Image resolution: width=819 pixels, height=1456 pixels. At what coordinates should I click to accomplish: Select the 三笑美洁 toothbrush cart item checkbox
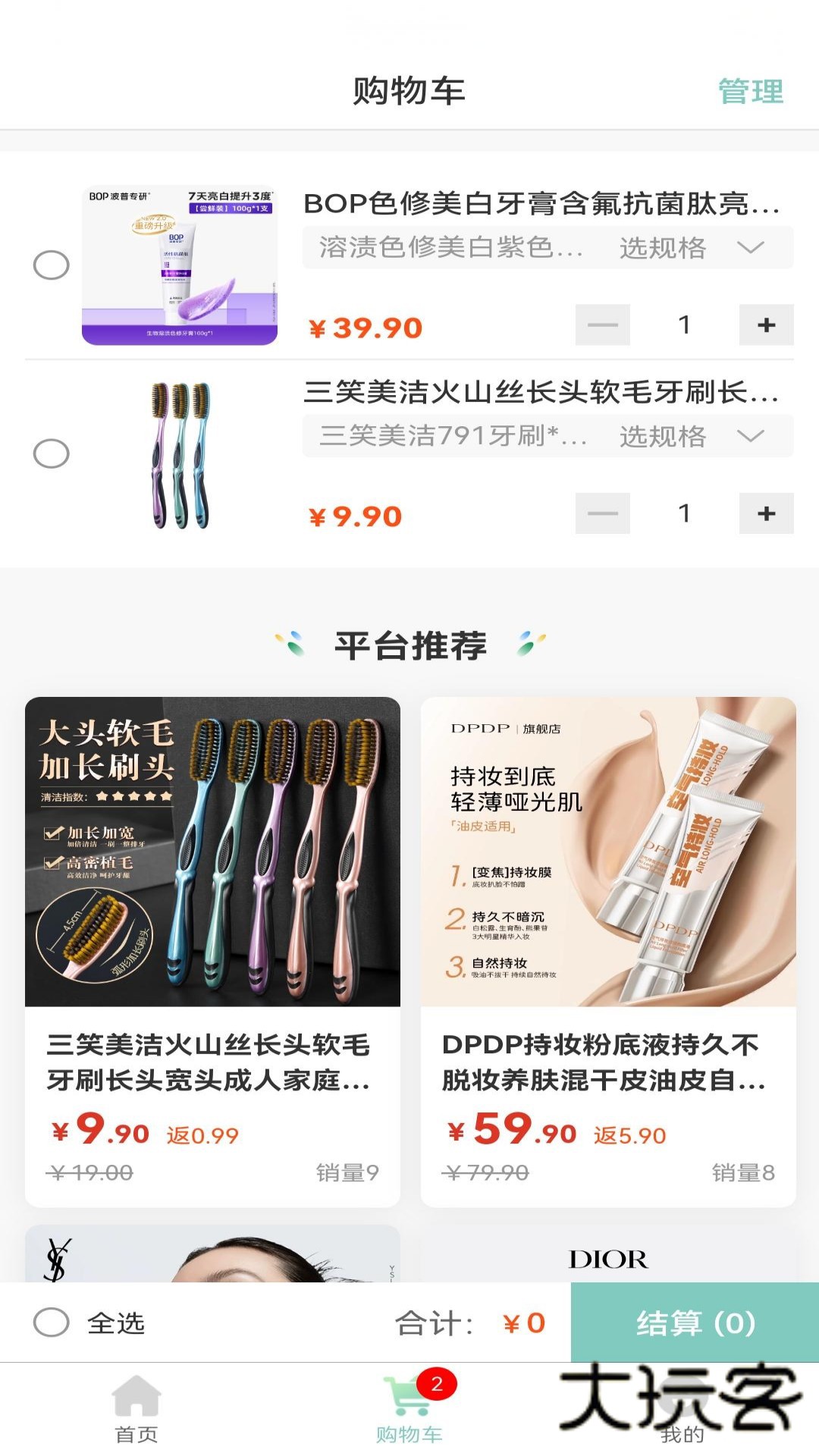click(52, 453)
